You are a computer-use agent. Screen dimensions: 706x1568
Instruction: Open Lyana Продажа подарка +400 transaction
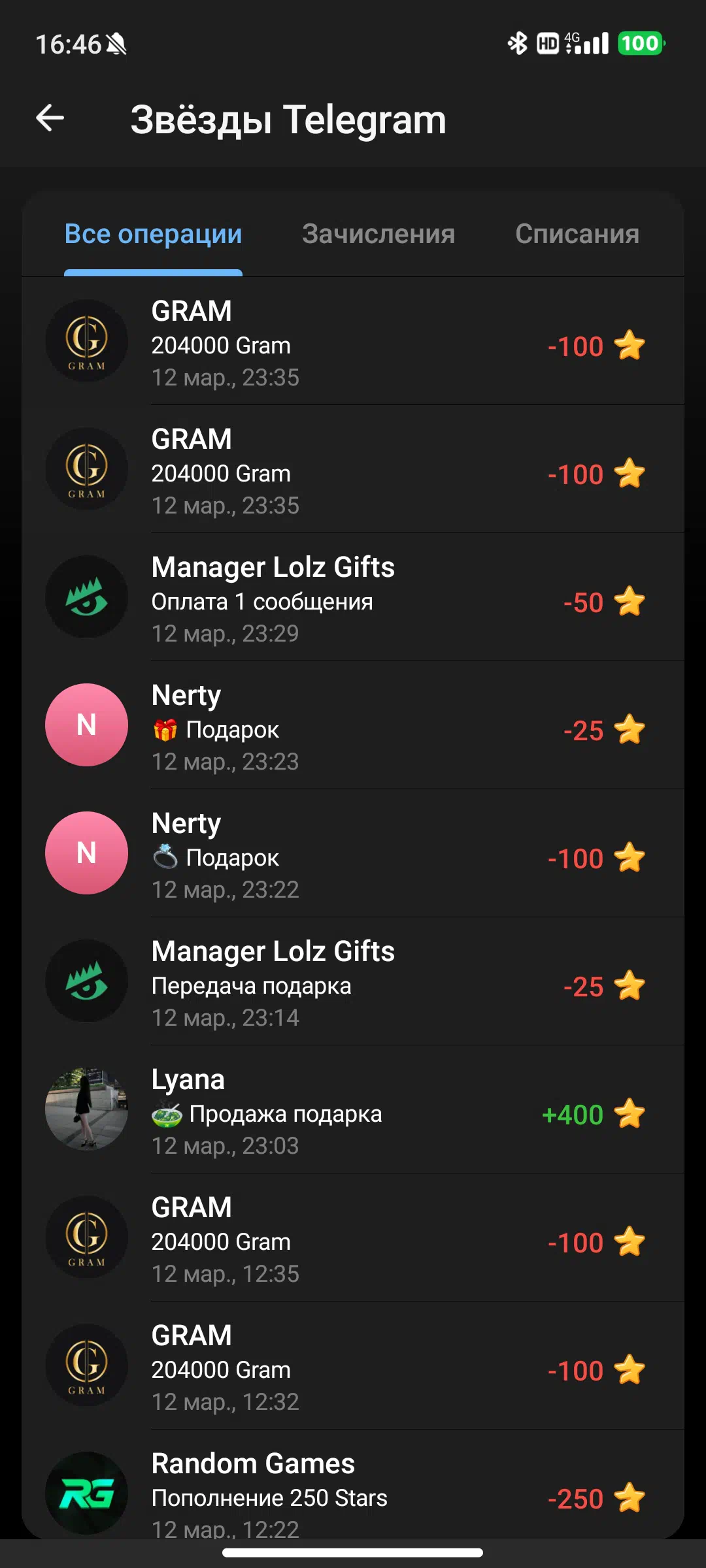(353, 1111)
